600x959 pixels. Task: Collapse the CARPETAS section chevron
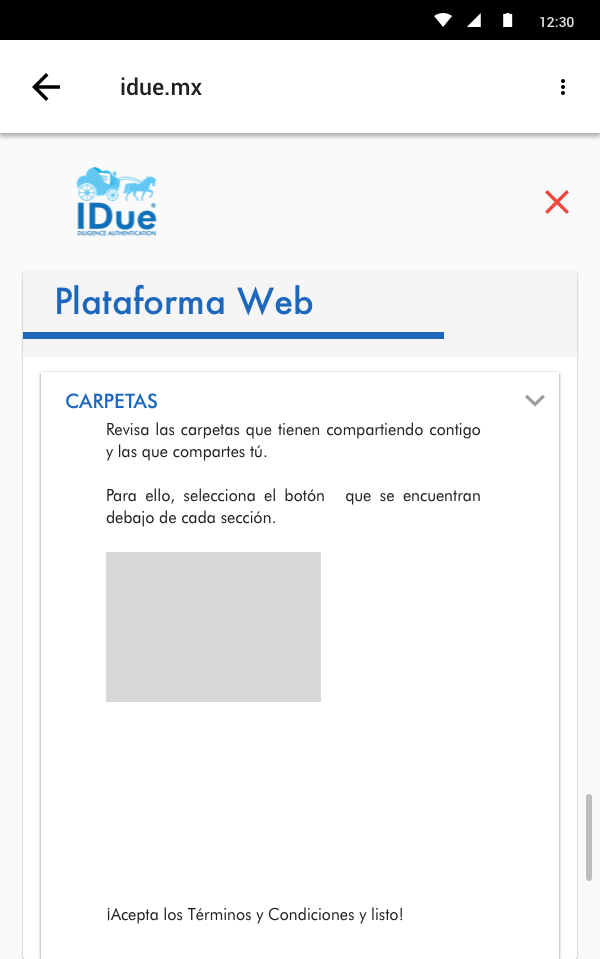(x=535, y=401)
